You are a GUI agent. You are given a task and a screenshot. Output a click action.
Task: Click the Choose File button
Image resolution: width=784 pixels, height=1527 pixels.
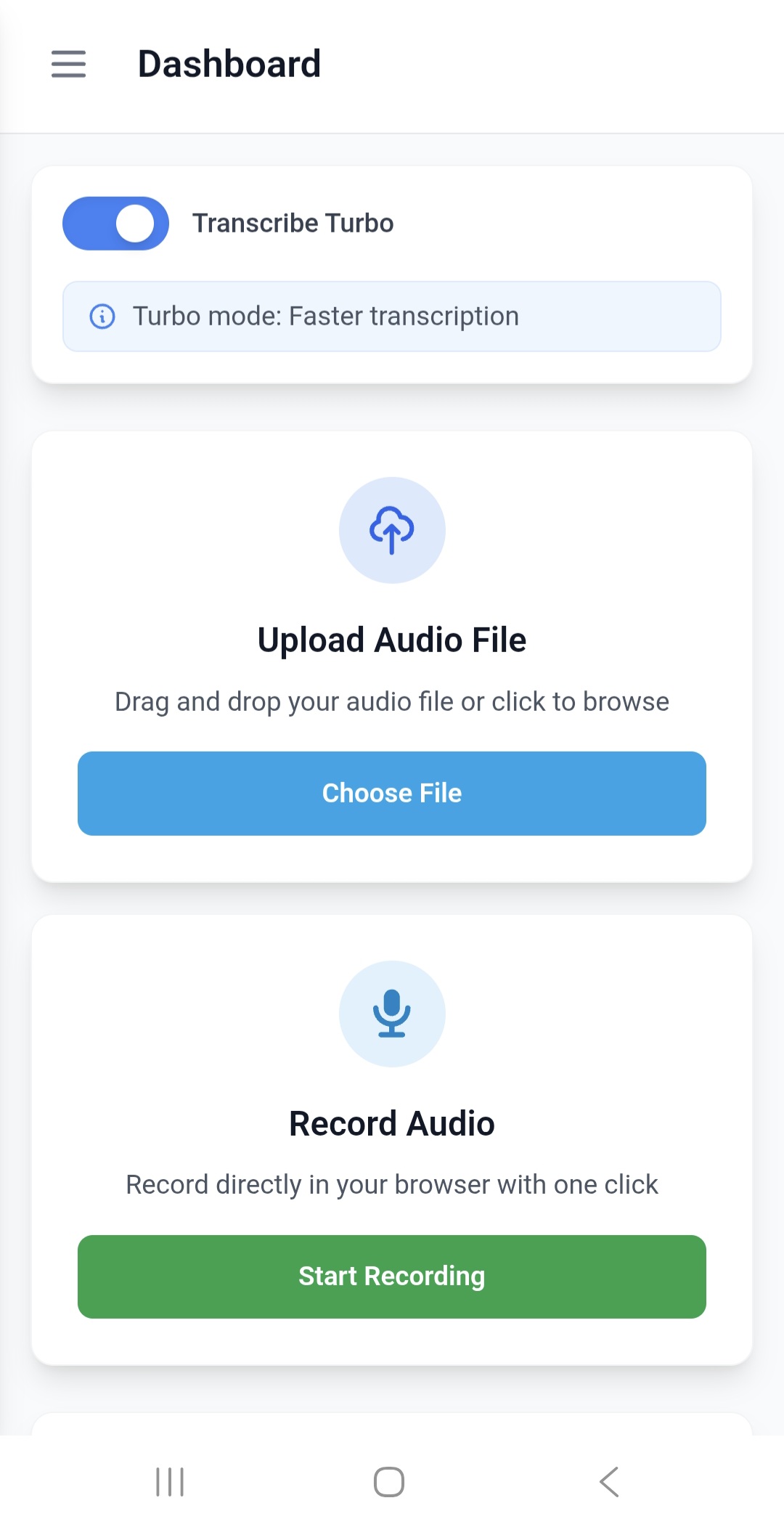(x=392, y=793)
